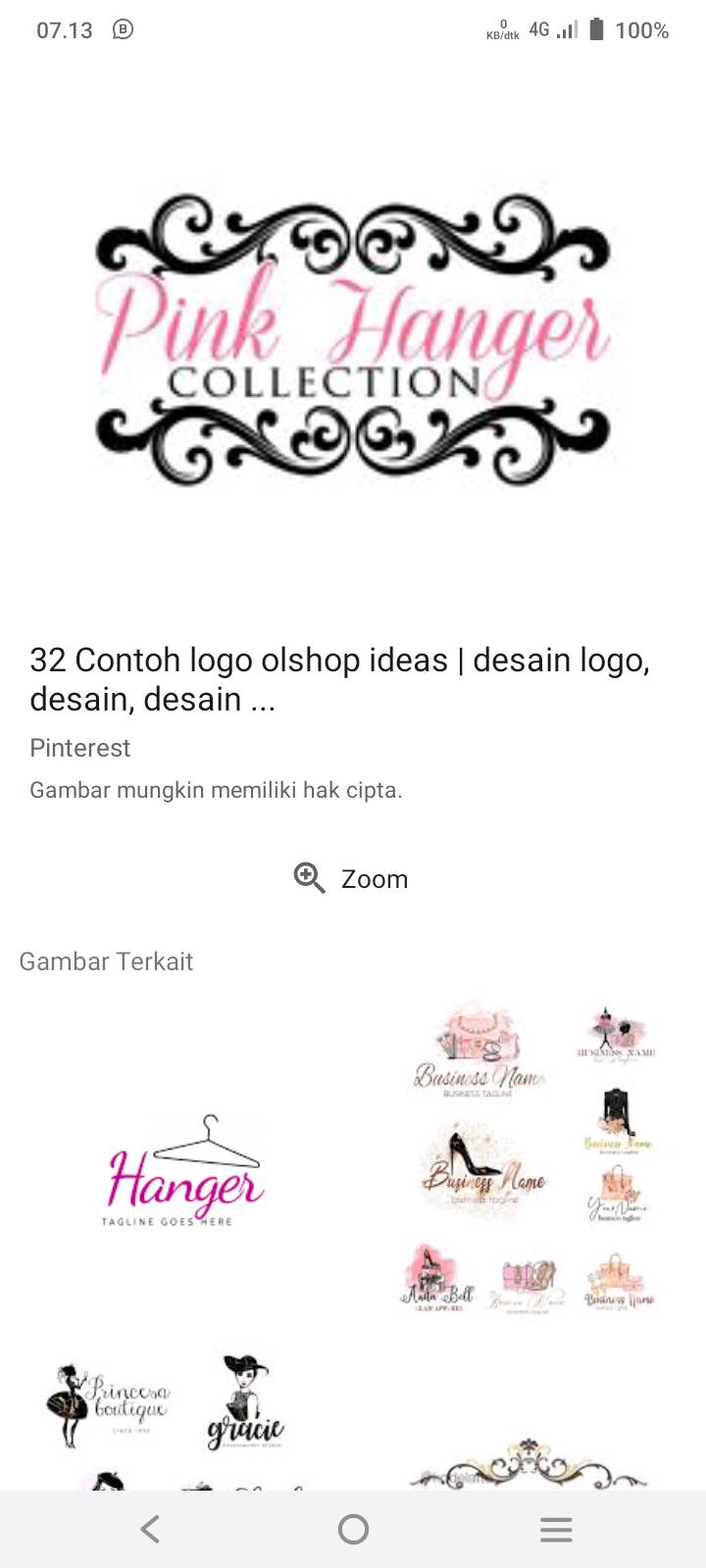Go back with the system back button
Image resolution: width=706 pixels, height=1568 pixels.
click(x=150, y=1529)
